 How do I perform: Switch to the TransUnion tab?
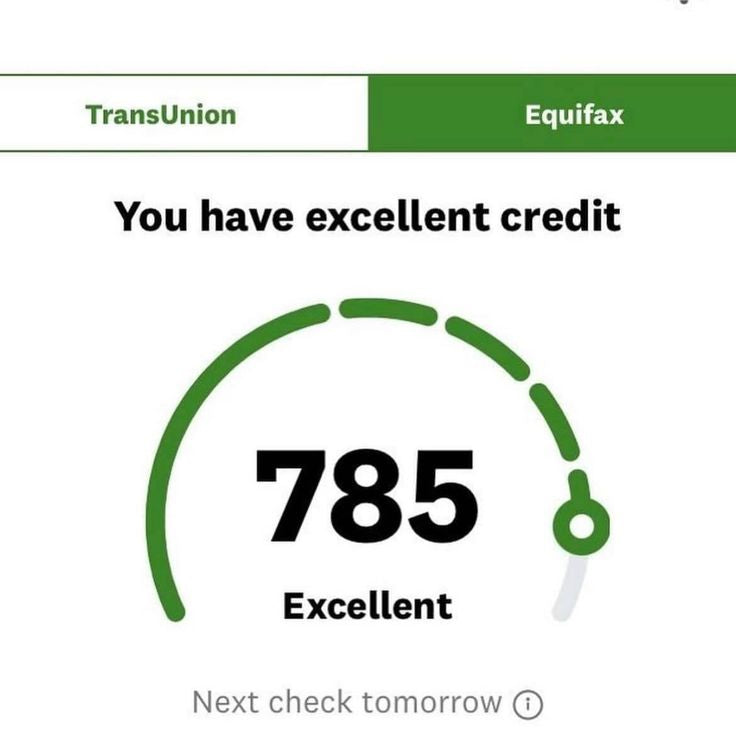tap(162, 114)
